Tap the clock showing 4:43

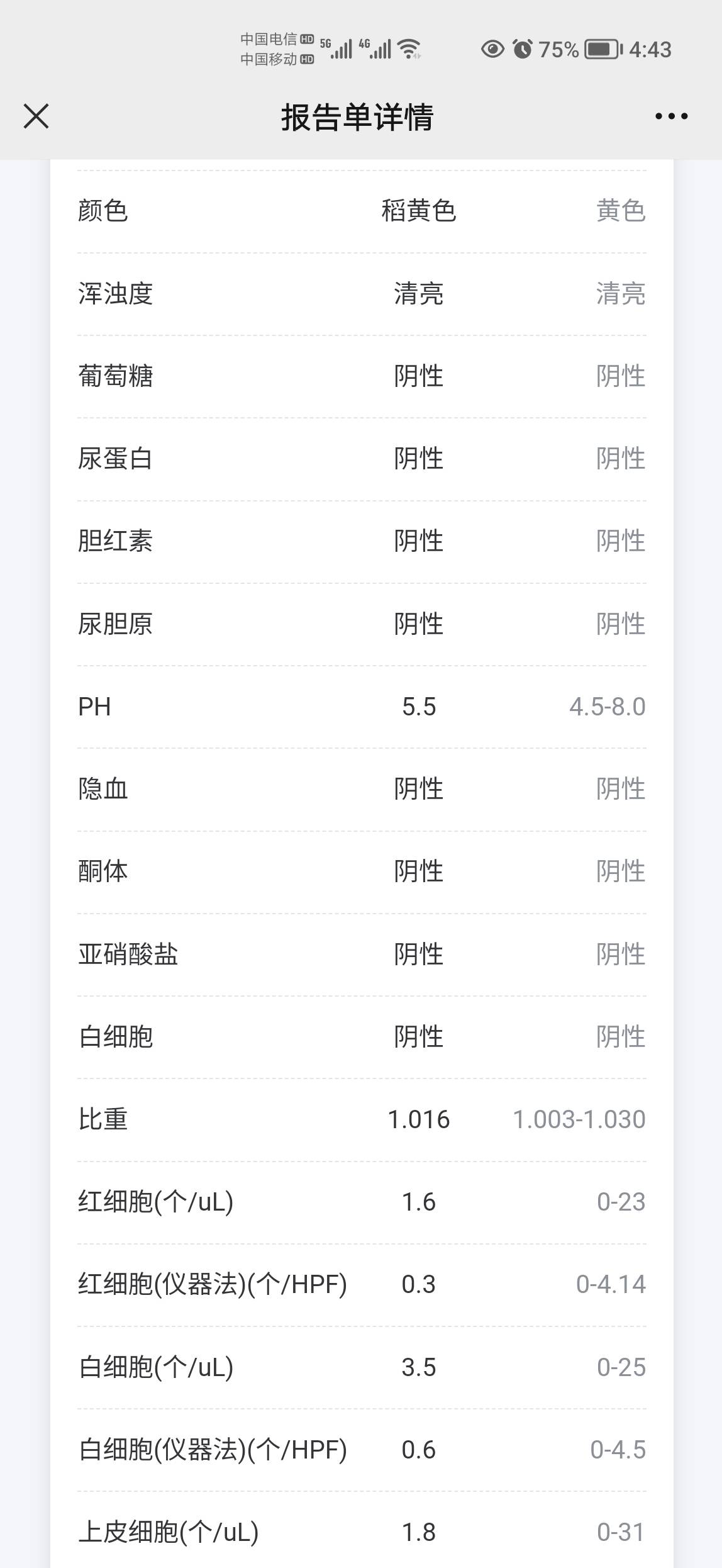pyautogui.click(x=649, y=48)
